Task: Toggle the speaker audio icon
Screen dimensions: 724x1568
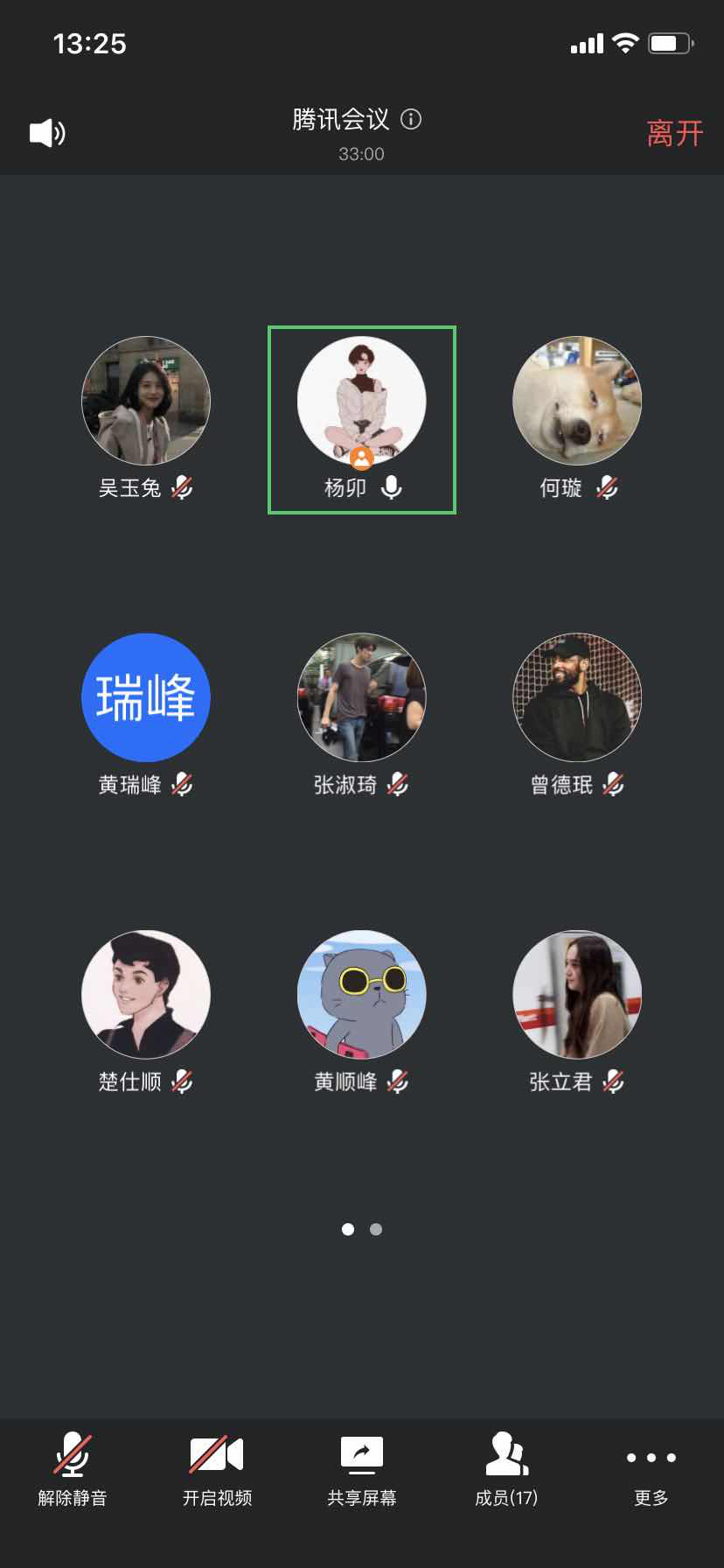Action: pos(47,133)
